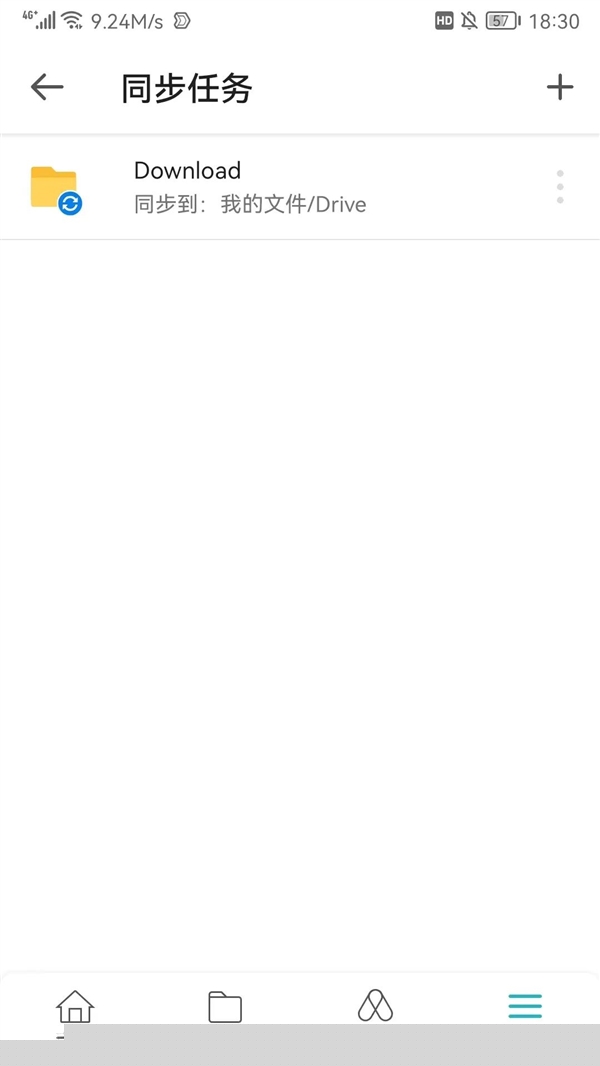The image size is (600, 1066).
Task: Open the Download sync task
Action: coord(250,187)
